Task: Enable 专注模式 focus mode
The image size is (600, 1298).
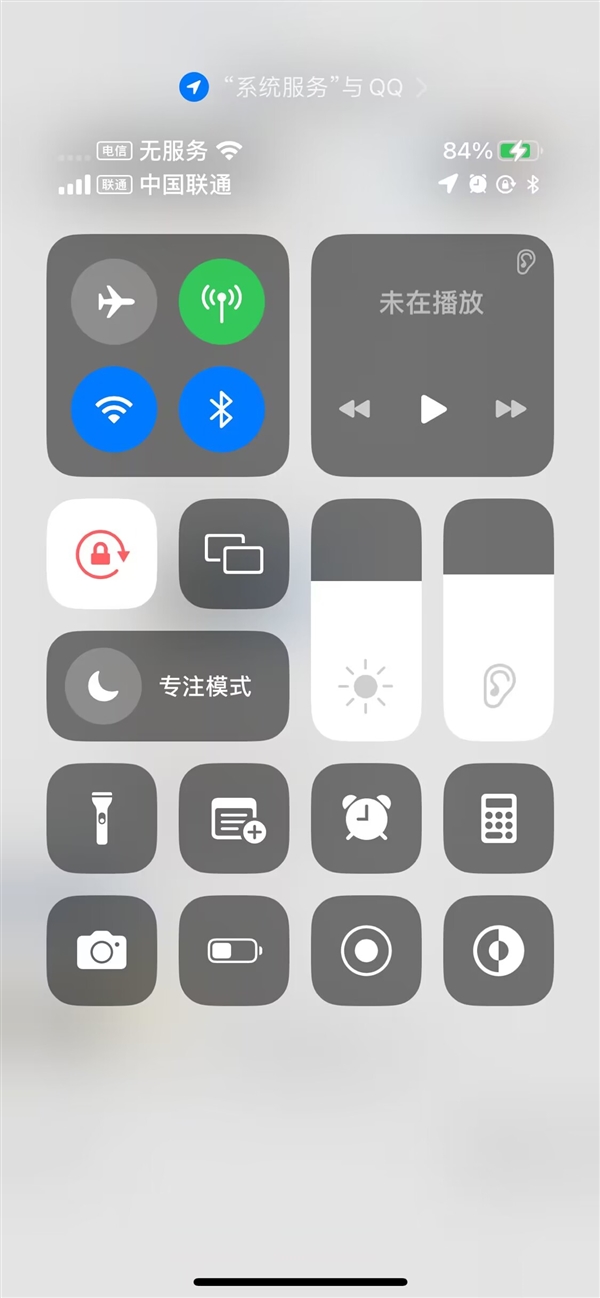Action: click(167, 686)
